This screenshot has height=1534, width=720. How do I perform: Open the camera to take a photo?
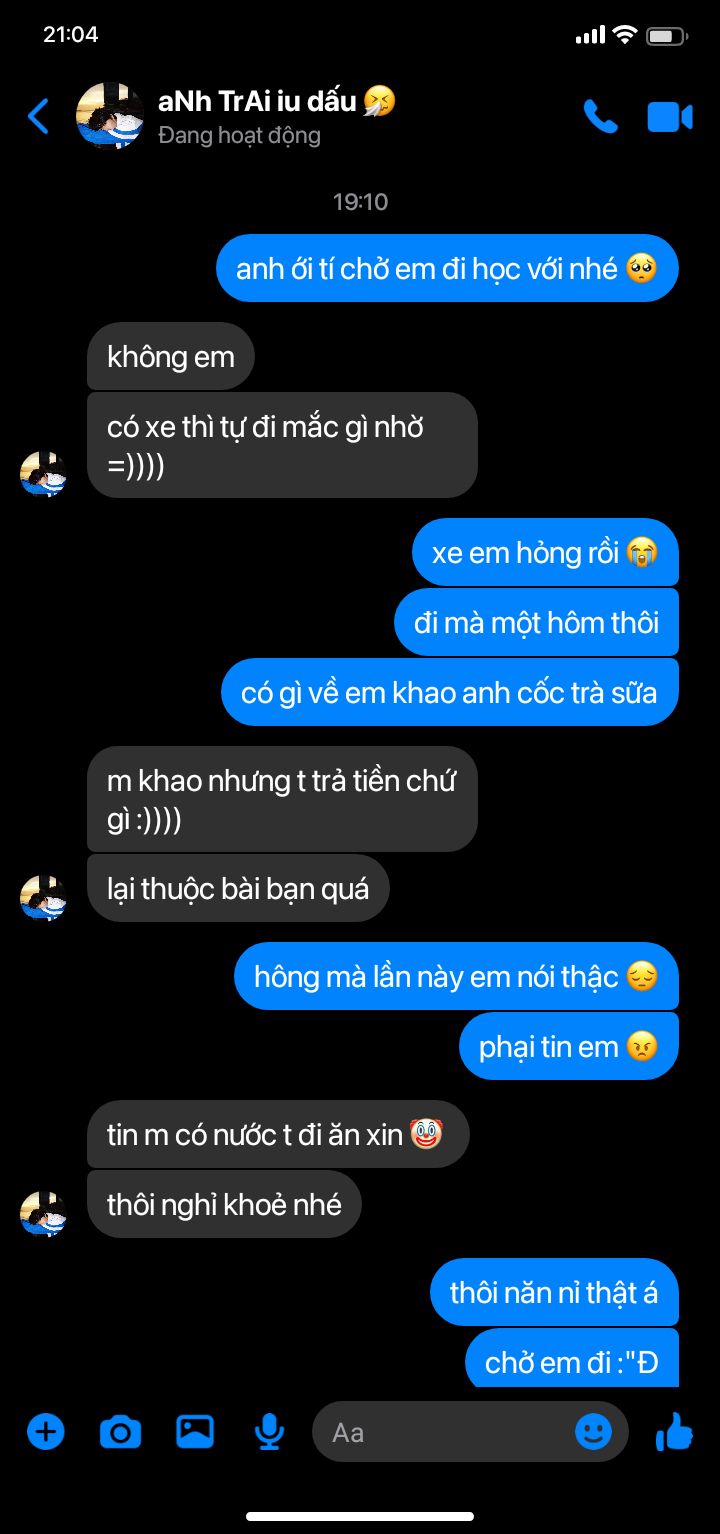[x=120, y=1432]
